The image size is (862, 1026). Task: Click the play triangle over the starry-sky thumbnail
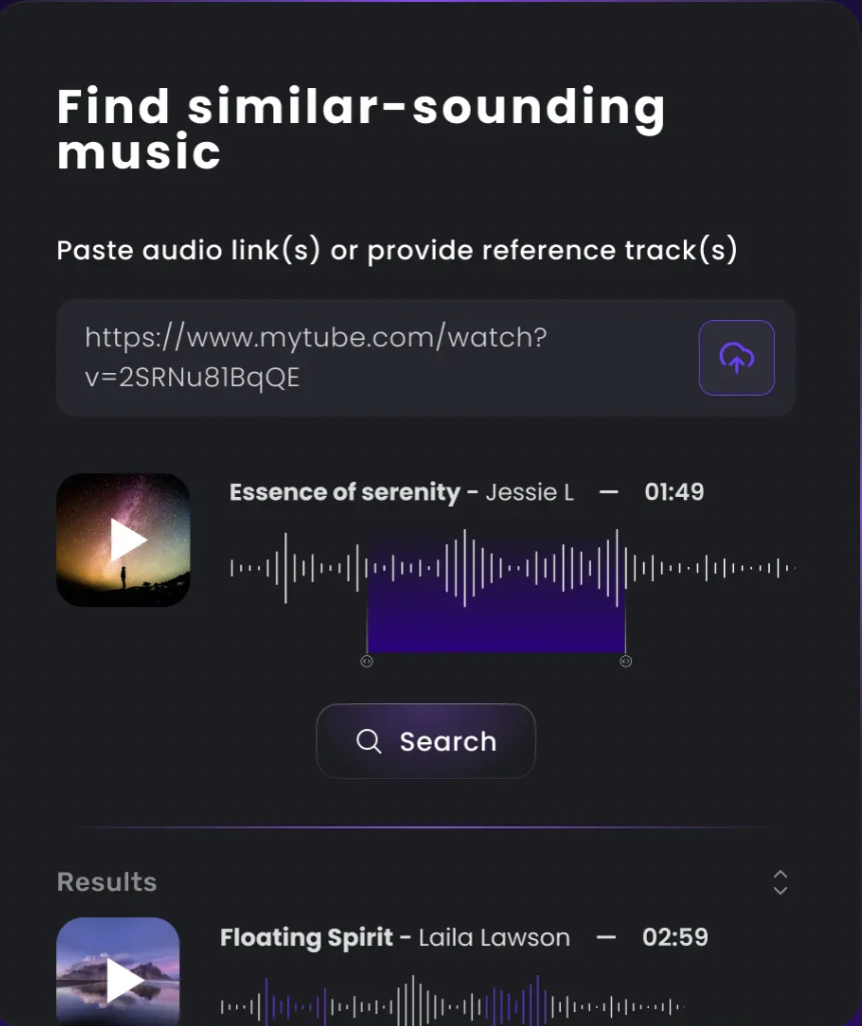pyautogui.click(x=126, y=540)
